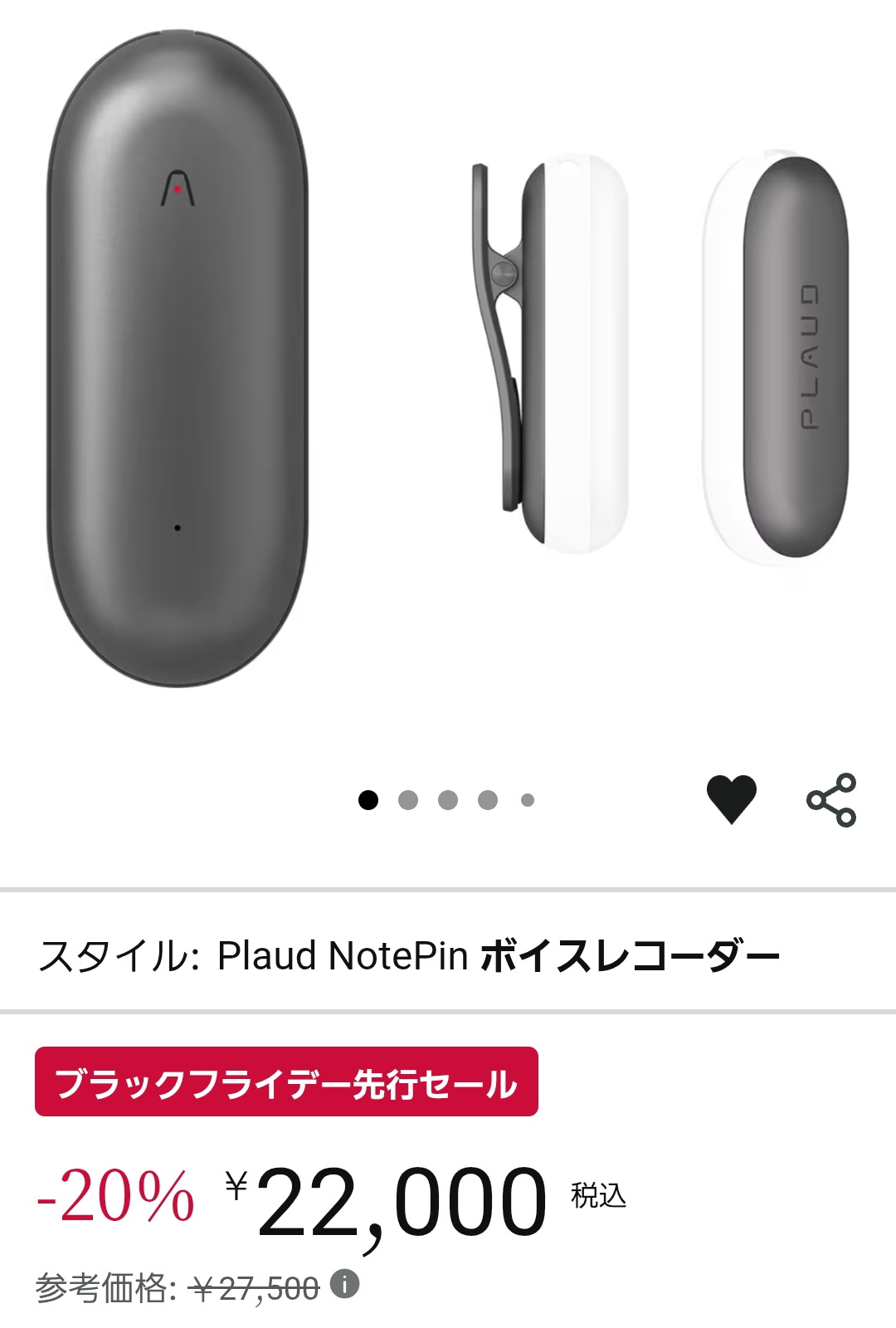896x1328 pixels.
Task: Tap the heart icon to save to wishlist
Action: 731,799
